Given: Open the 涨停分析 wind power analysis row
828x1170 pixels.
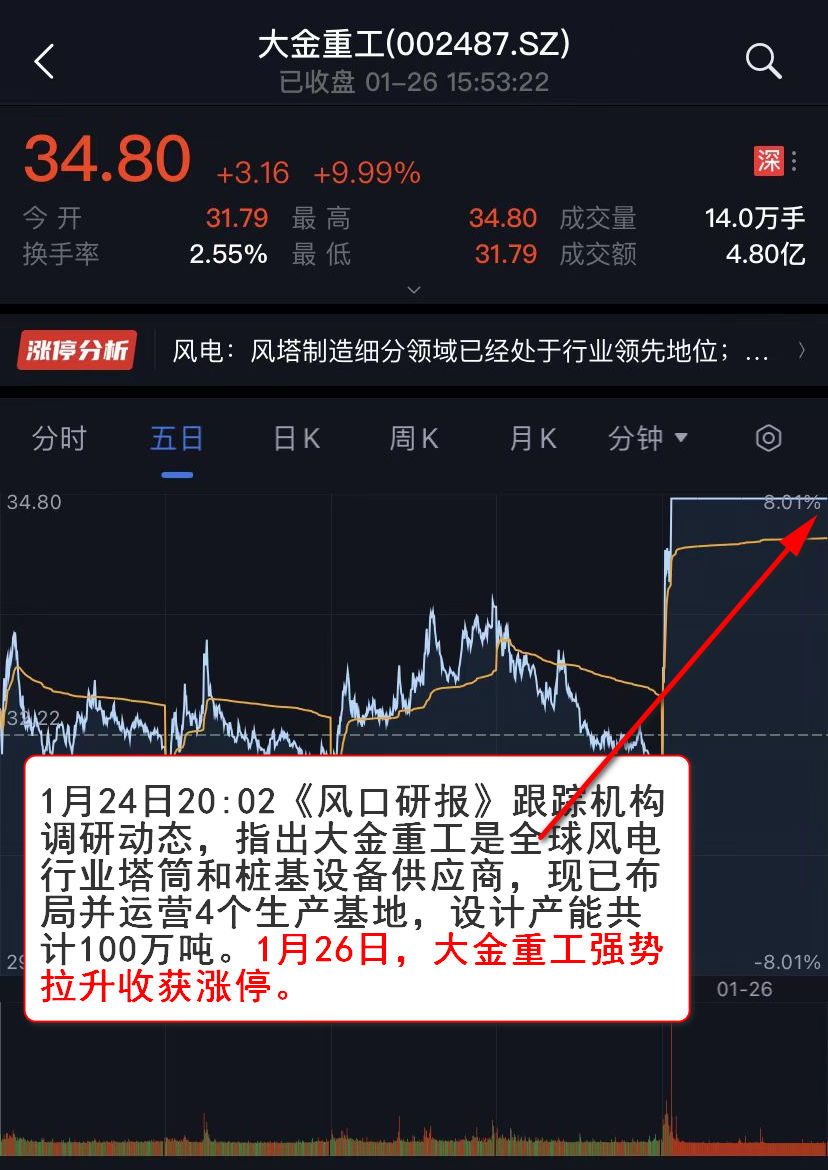Looking at the screenshot, I should point(414,351).
